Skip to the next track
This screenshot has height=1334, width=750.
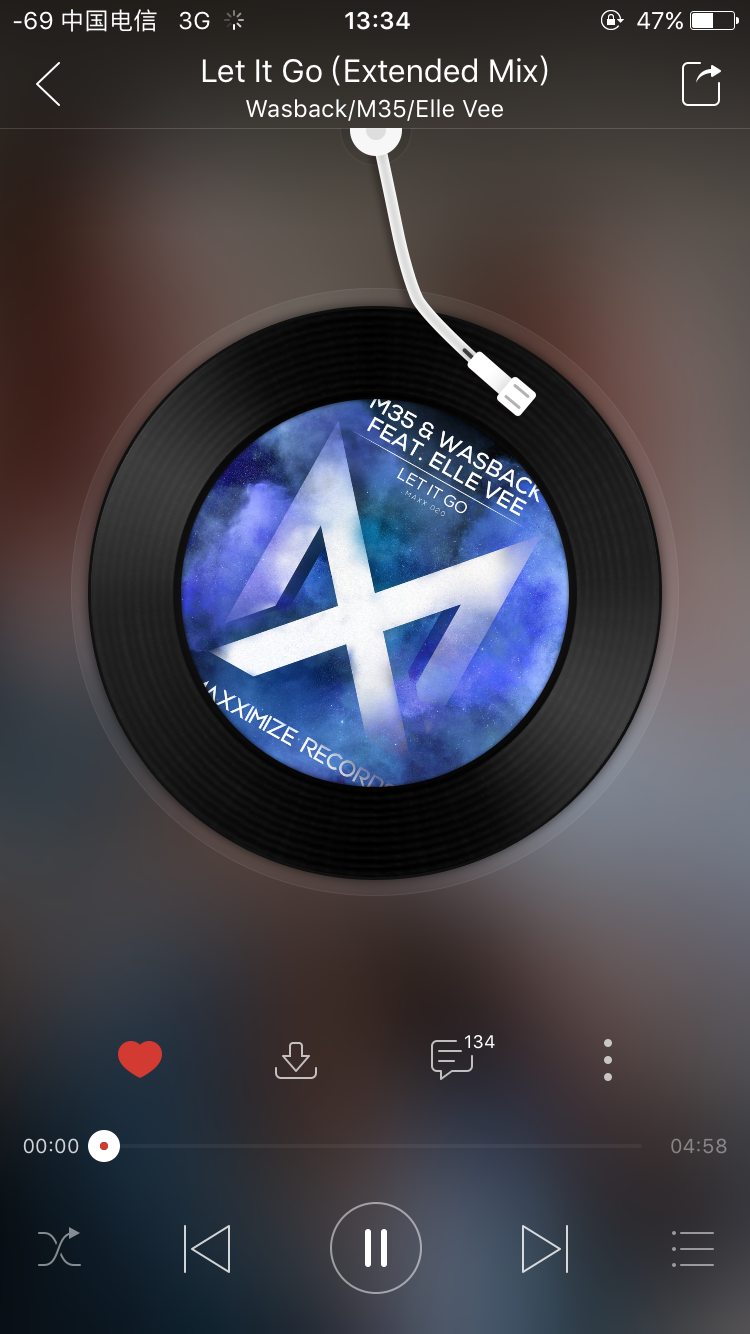[545, 1248]
